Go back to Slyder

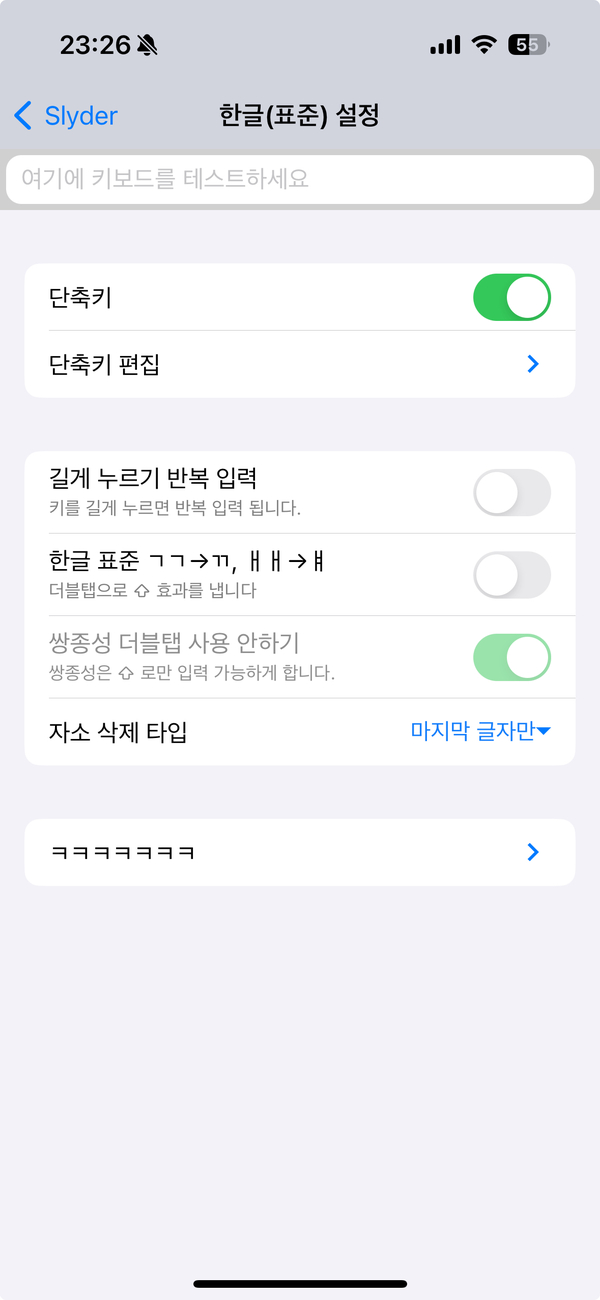point(65,115)
